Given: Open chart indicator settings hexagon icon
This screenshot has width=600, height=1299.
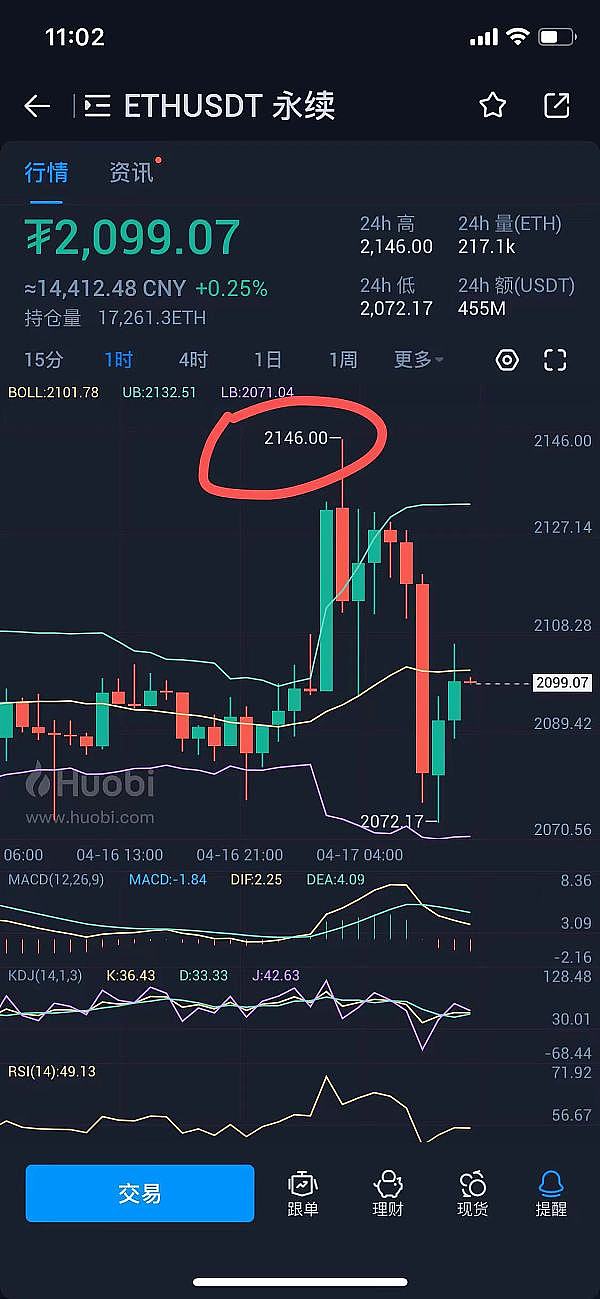Looking at the screenshot, I should coord(507,360).
